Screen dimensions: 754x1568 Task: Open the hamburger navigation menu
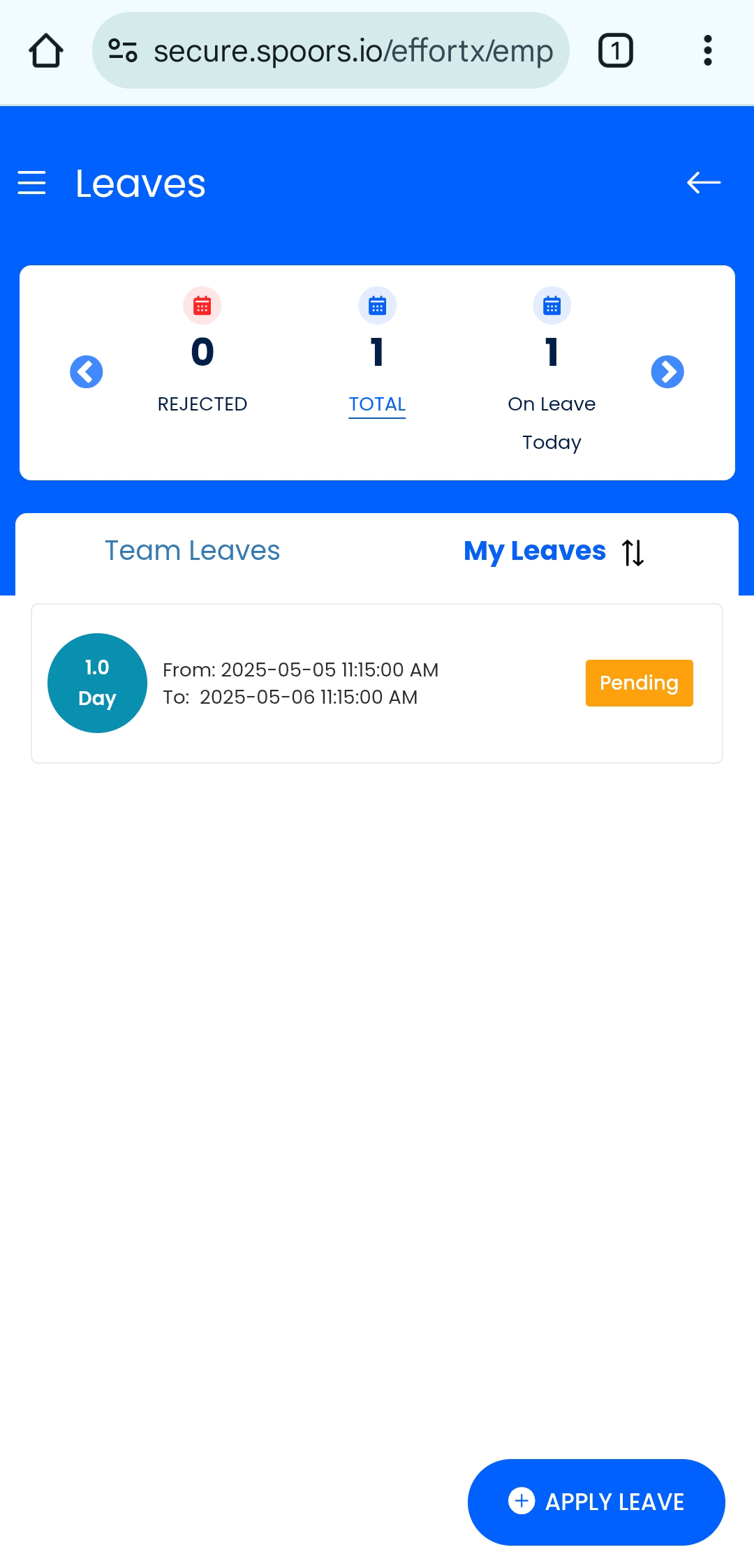click(31, 183)
